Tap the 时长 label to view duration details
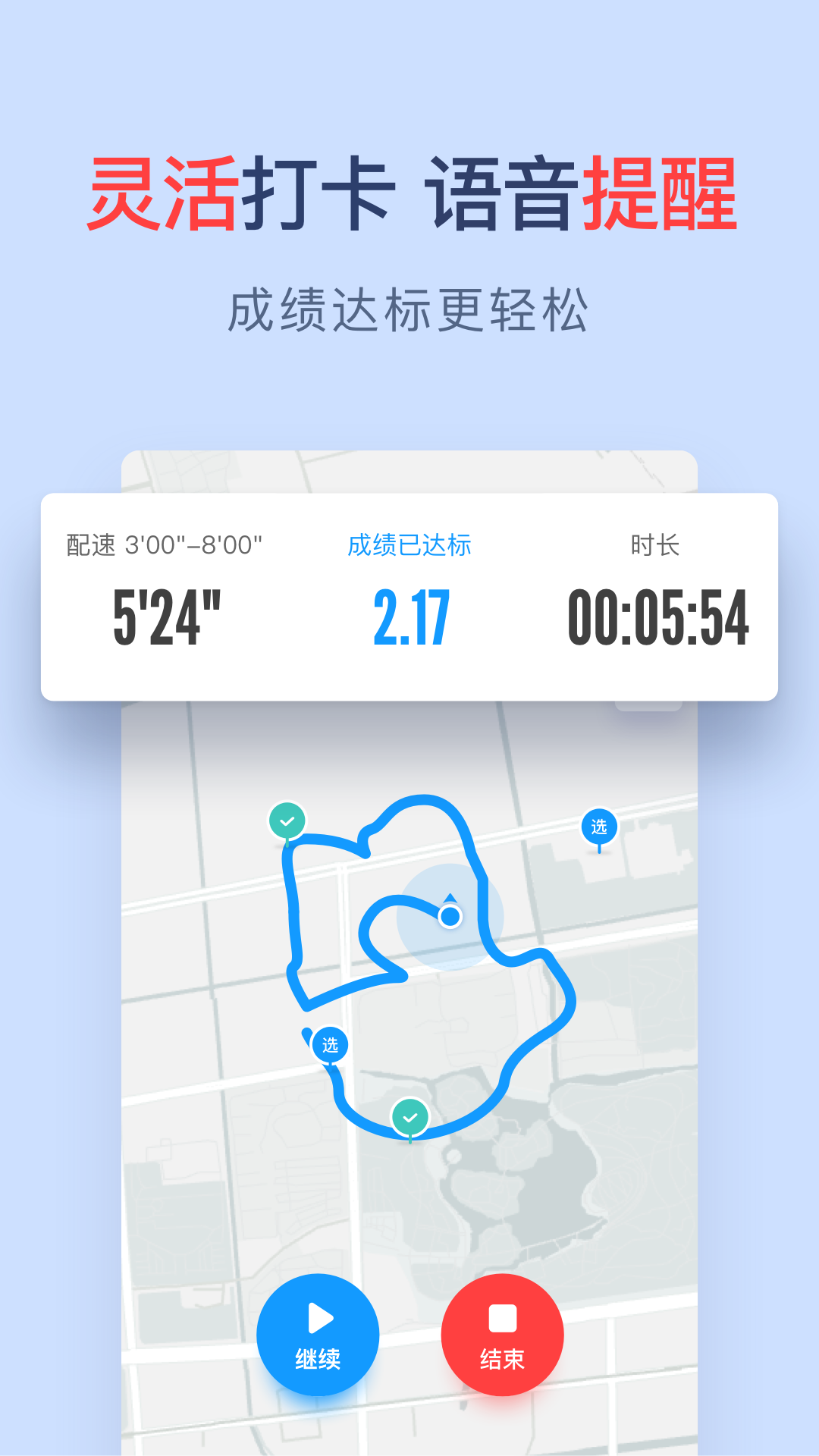The image size is (819, 1456). coord(657,543)
